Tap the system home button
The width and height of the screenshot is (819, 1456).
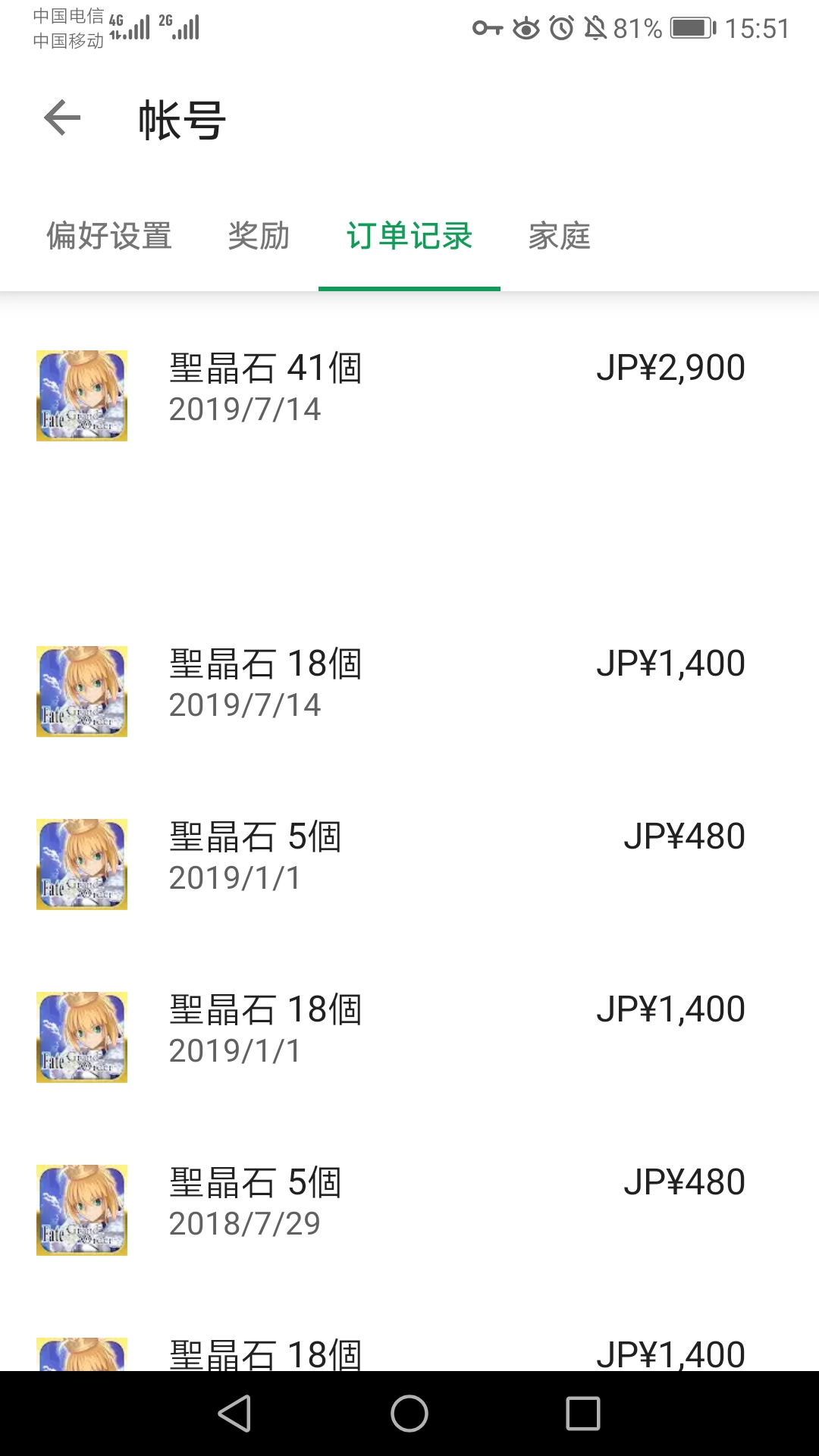(x=409, y=1414)
